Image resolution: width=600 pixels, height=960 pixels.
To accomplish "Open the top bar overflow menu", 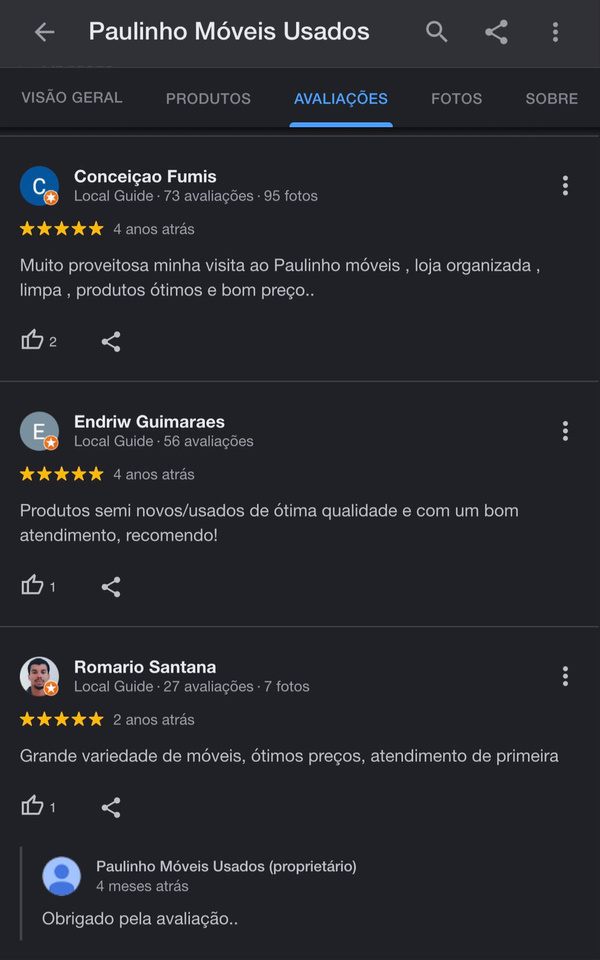I will (x=555, y=32).
